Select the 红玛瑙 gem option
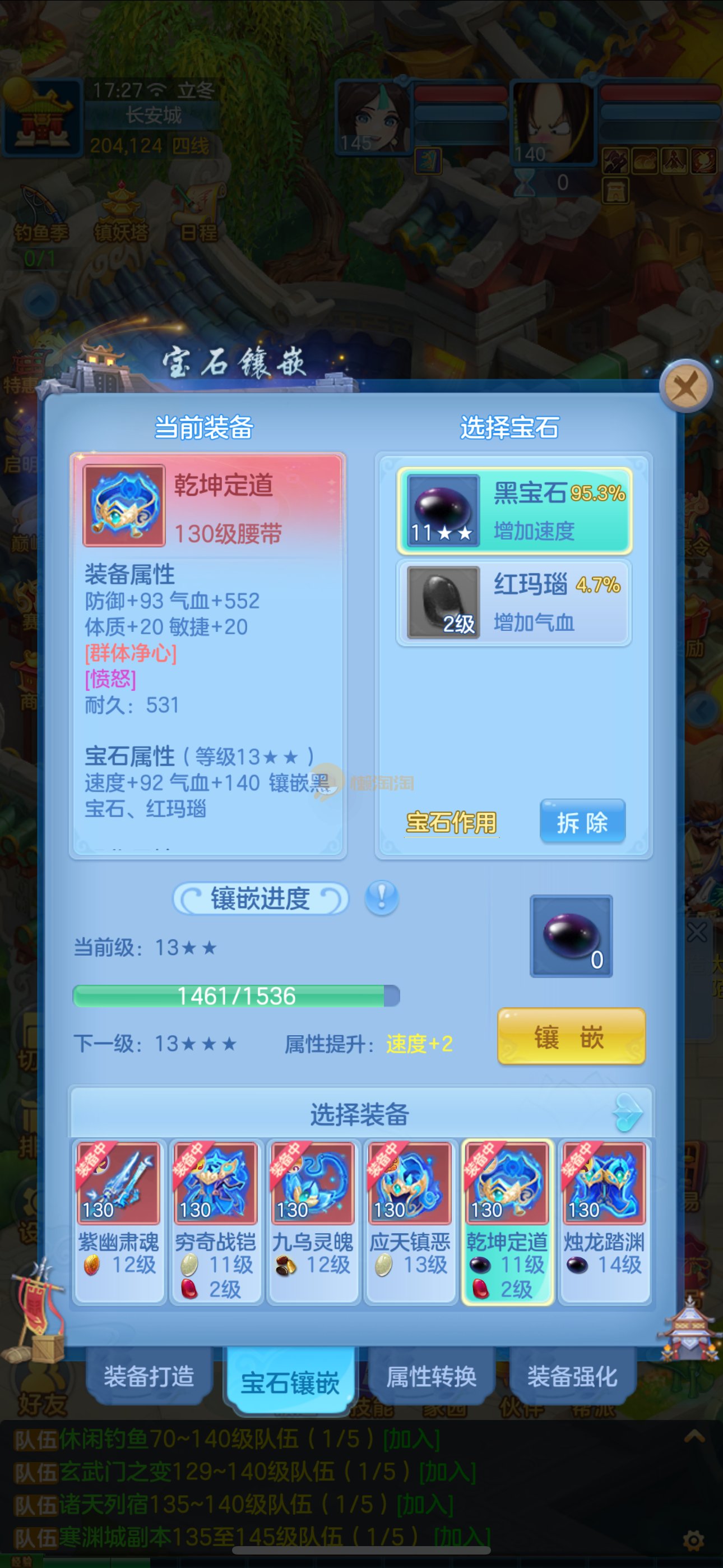723x1568 pixels. pos(515,602)
